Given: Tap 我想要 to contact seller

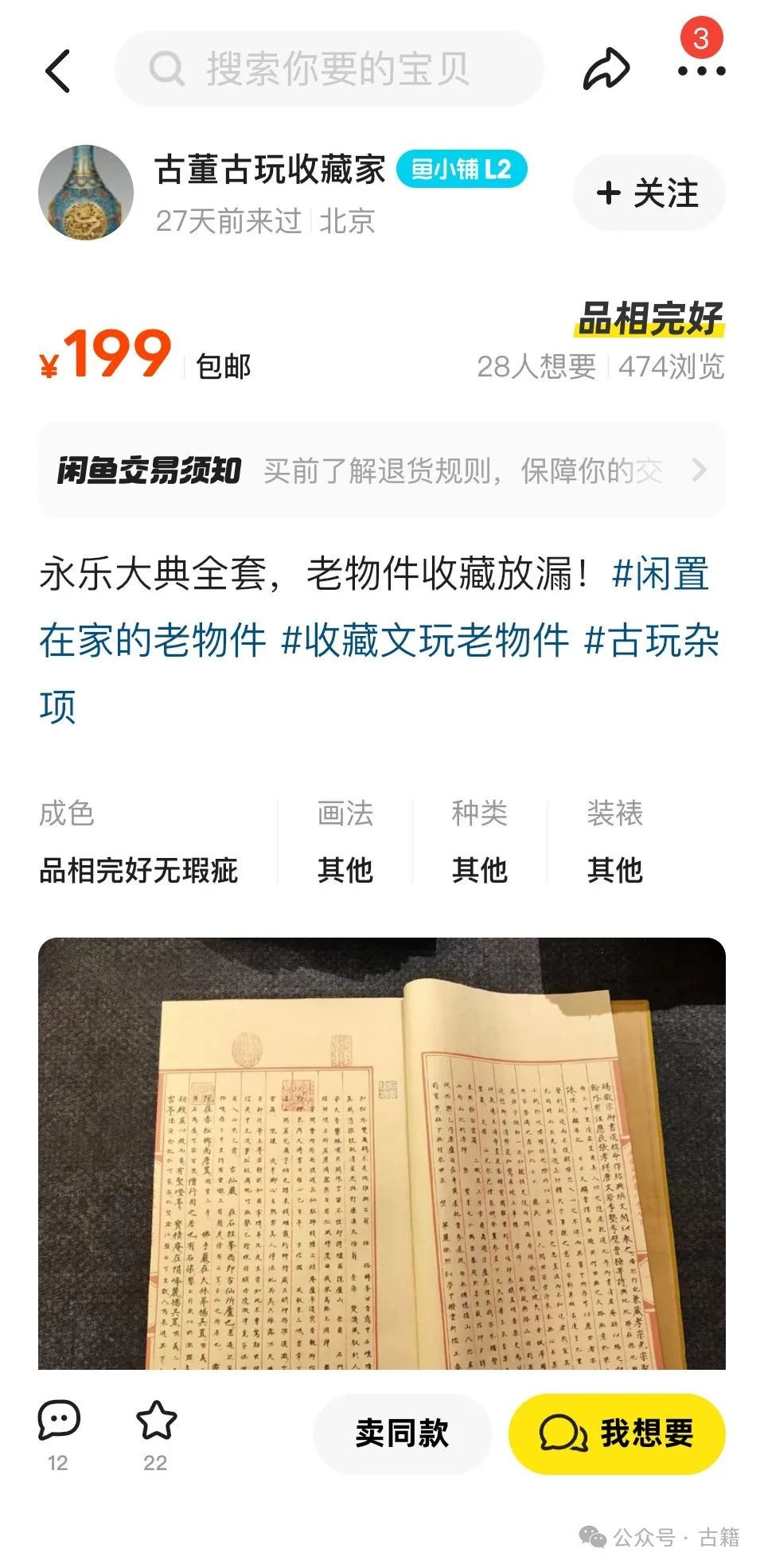Looking at the screenshot, I should pyautogui.click(x=617, y=1434).
